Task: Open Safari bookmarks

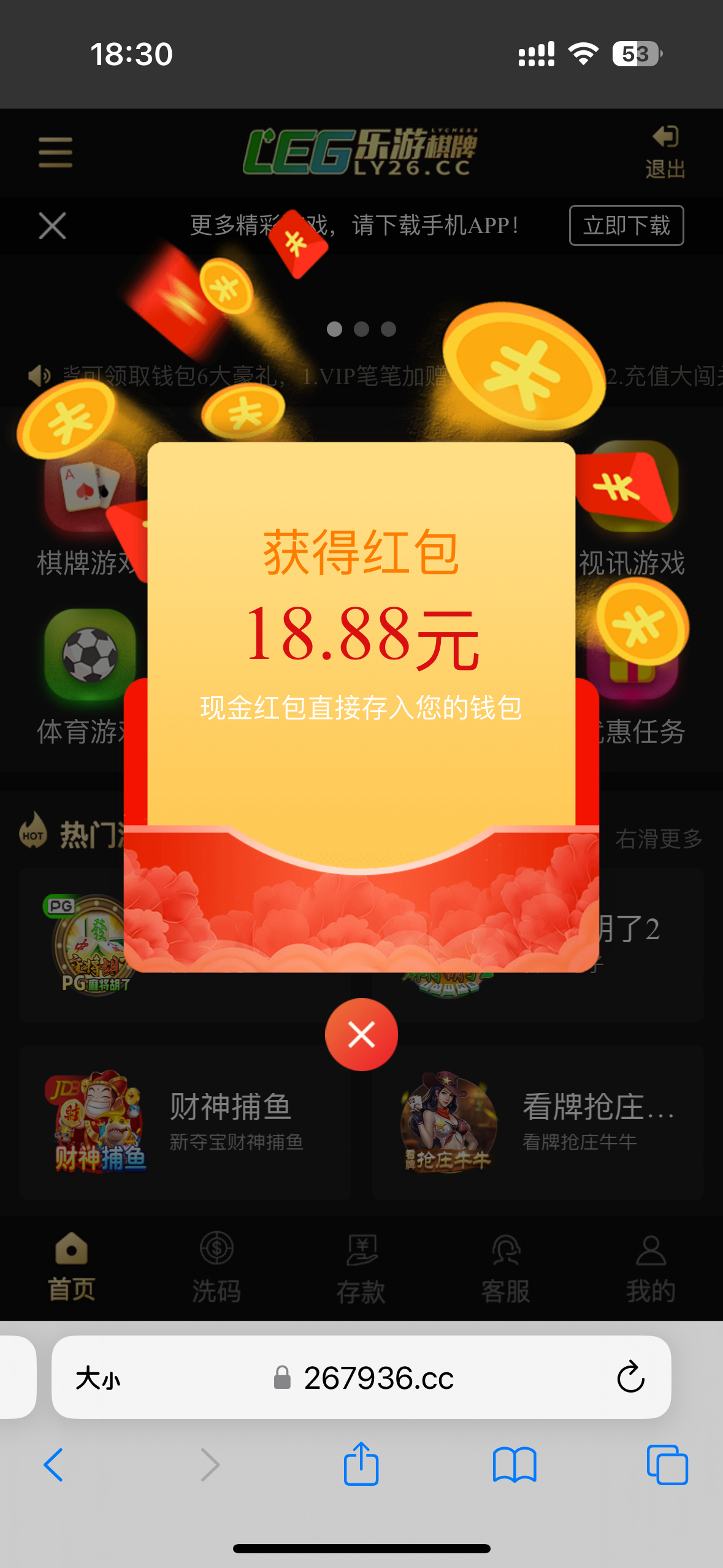Action: pyautogui.click(x=515, y=1465)
